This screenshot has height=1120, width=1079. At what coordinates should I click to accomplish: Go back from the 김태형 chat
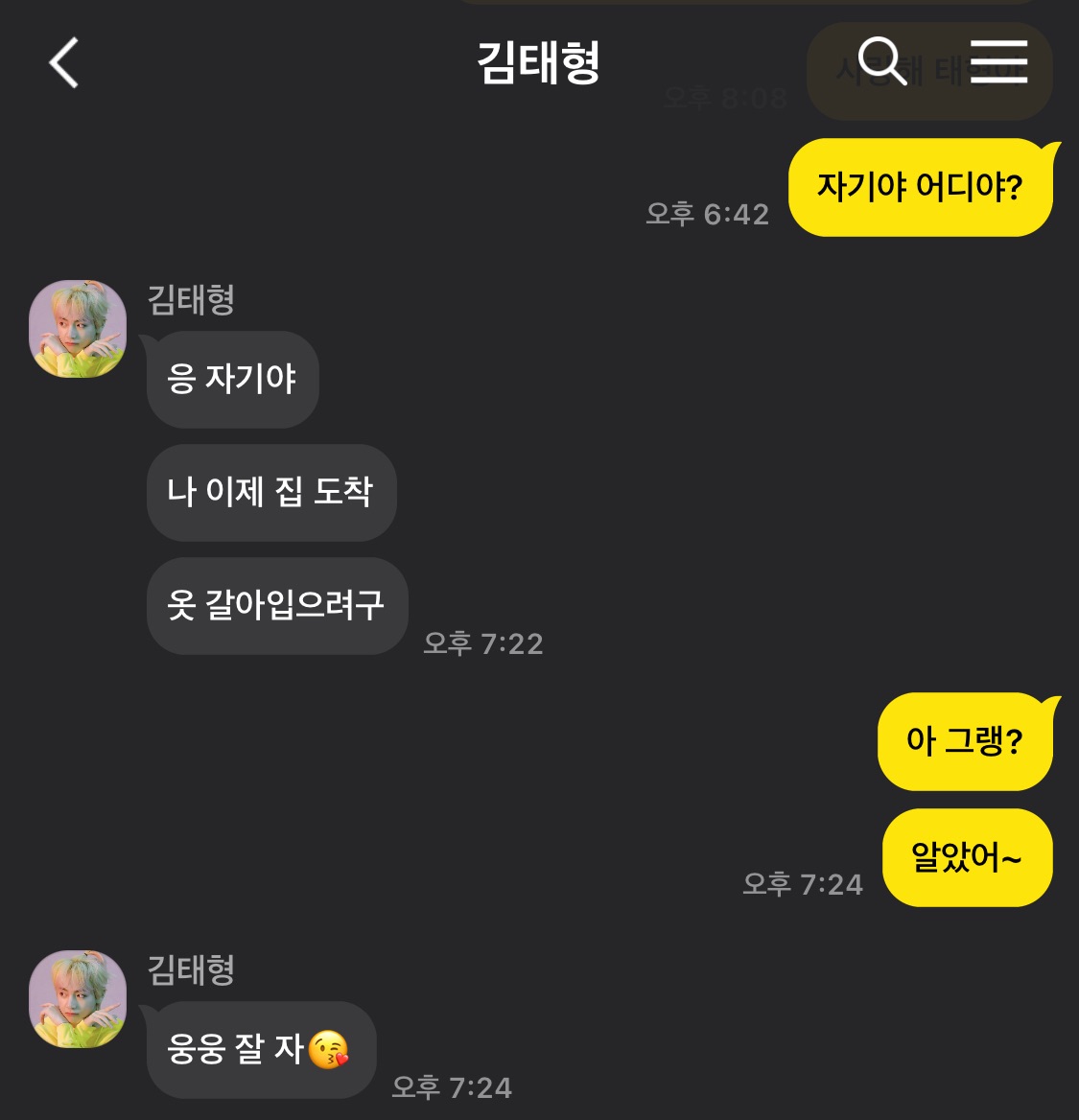(x=63, y=63)
